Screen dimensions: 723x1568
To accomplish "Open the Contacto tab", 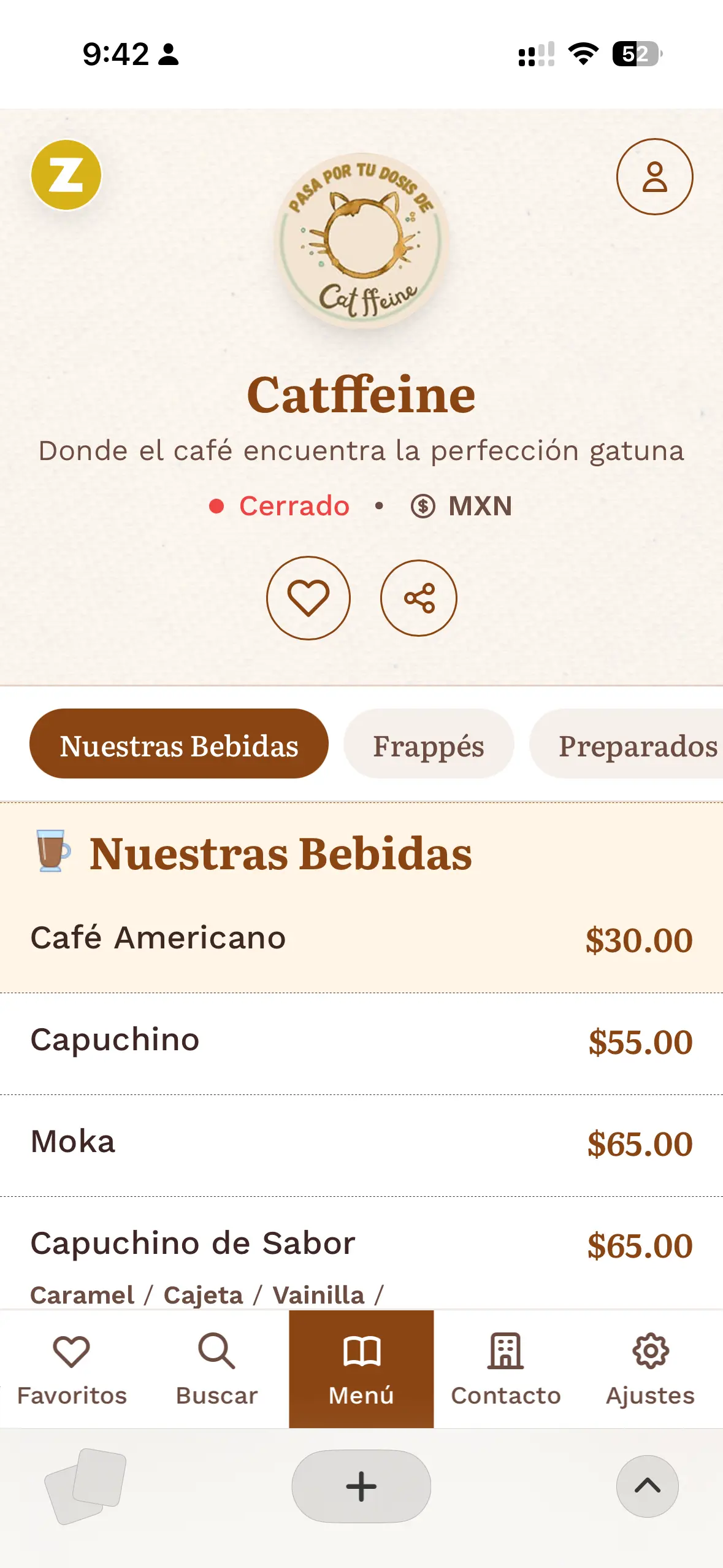I will [506, 1369].
